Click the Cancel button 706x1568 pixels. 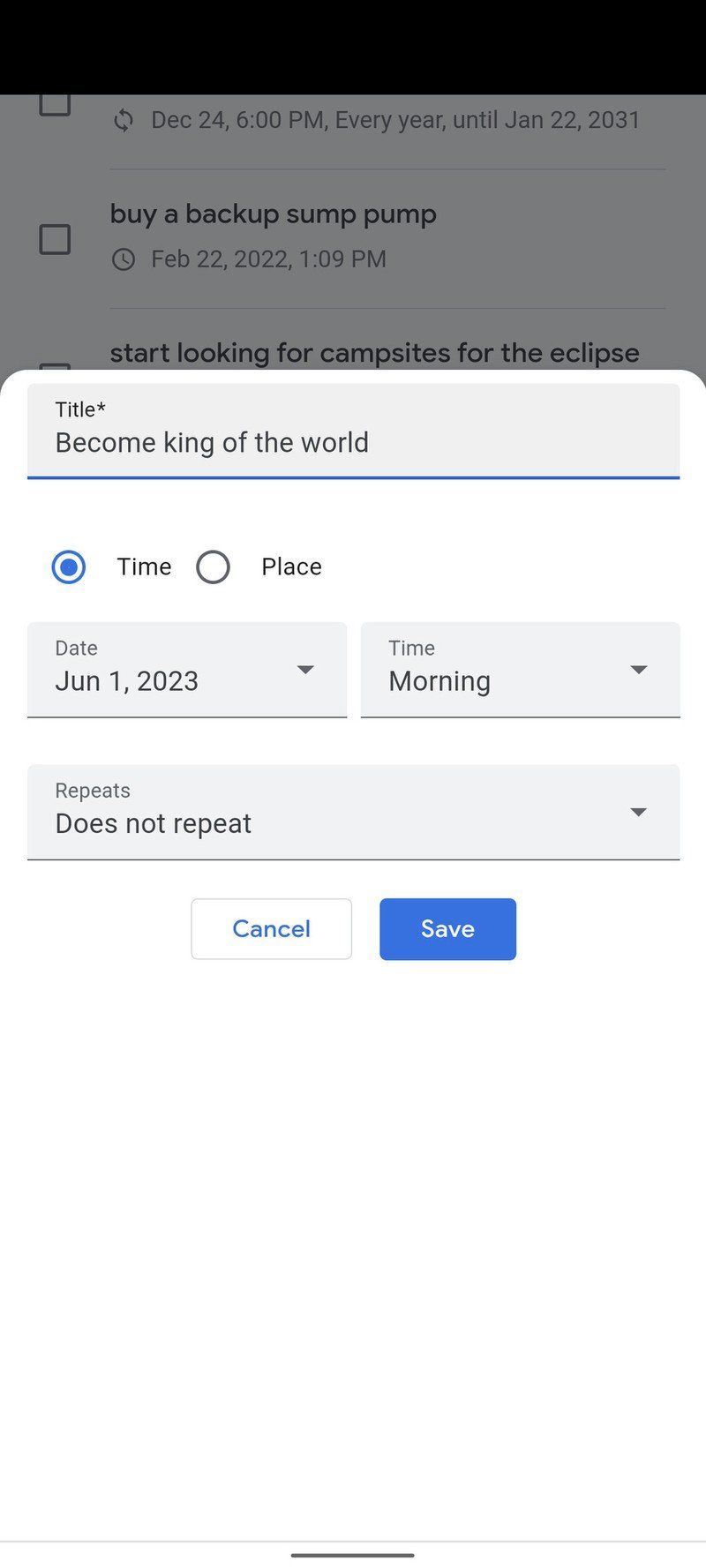point(271,928)
